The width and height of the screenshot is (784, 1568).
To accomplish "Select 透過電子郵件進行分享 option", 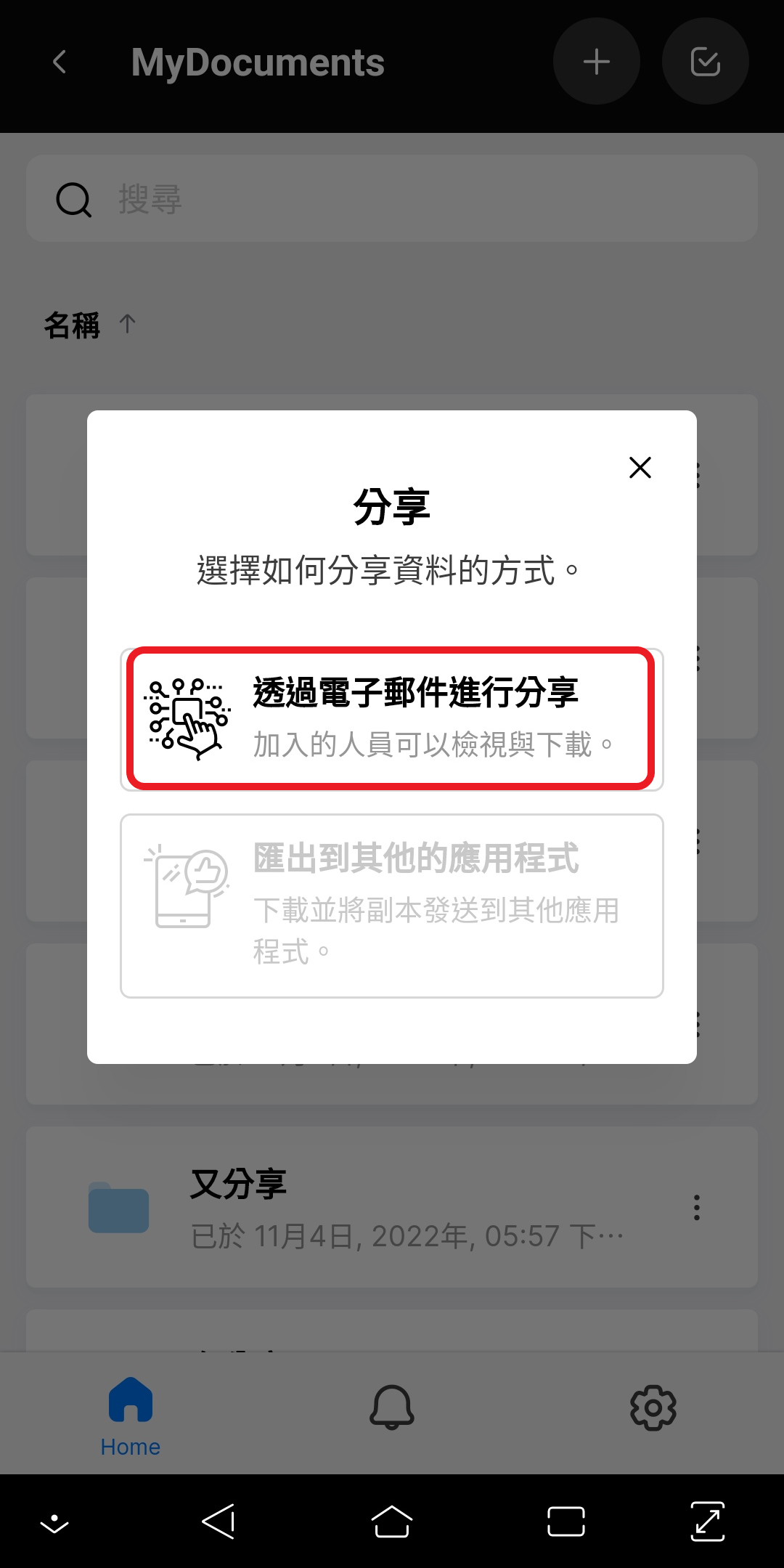I will 391,718.
